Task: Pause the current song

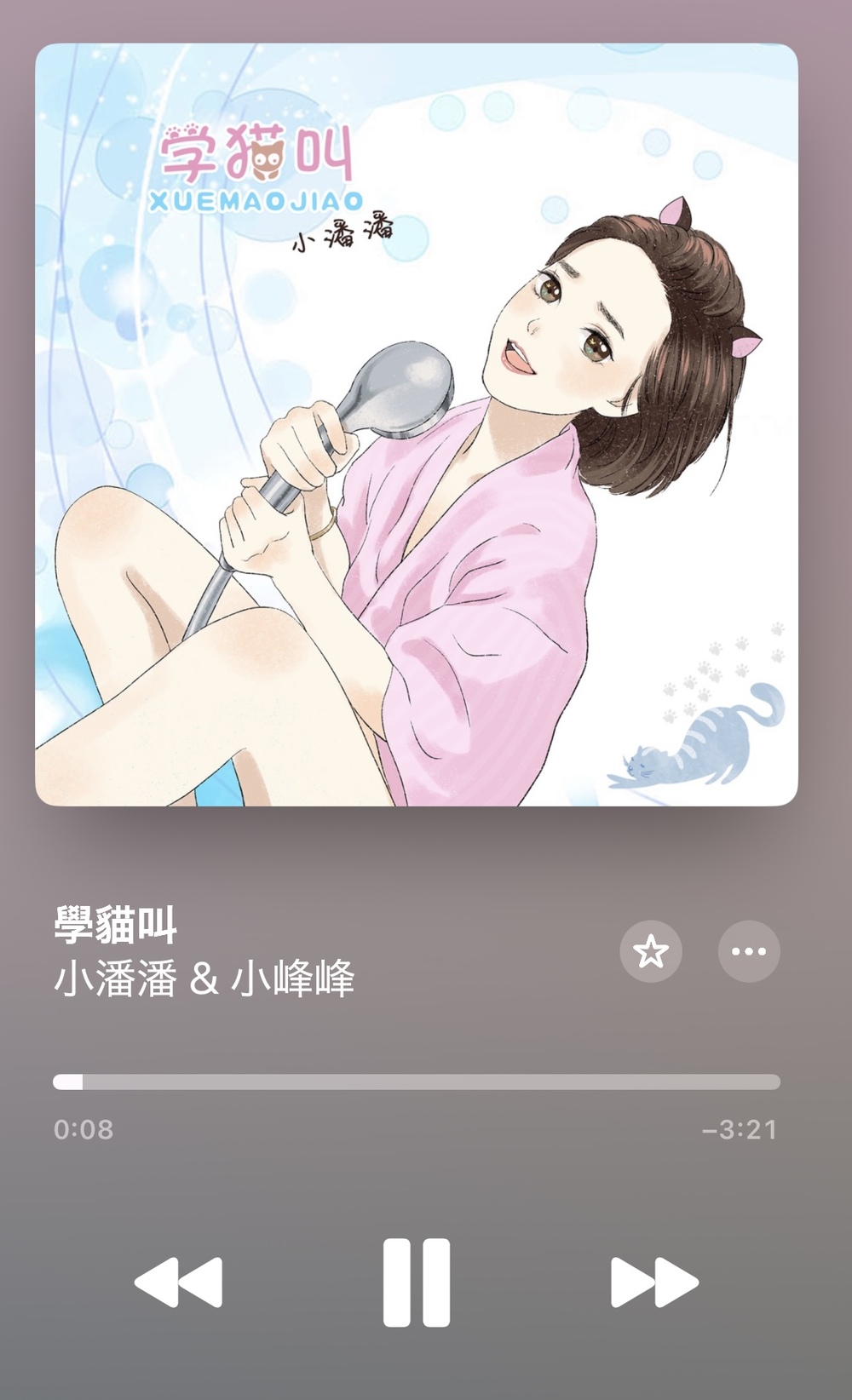Action: pos(417,1282)
